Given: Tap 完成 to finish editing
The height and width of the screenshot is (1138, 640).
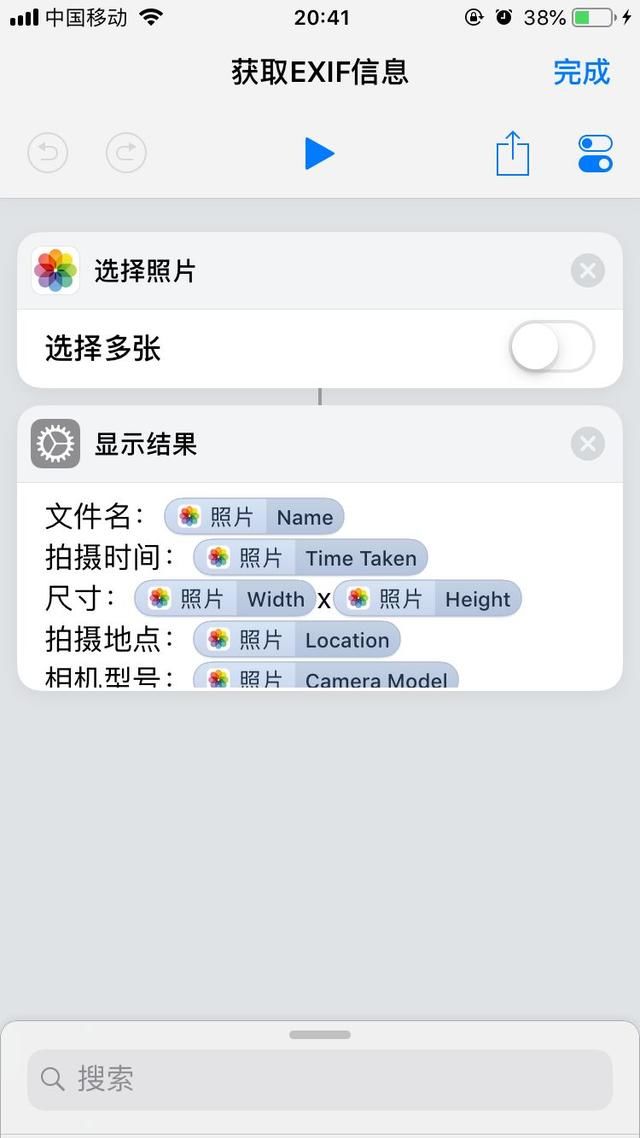Looking at the screenshot, I should tap(581, 72).
